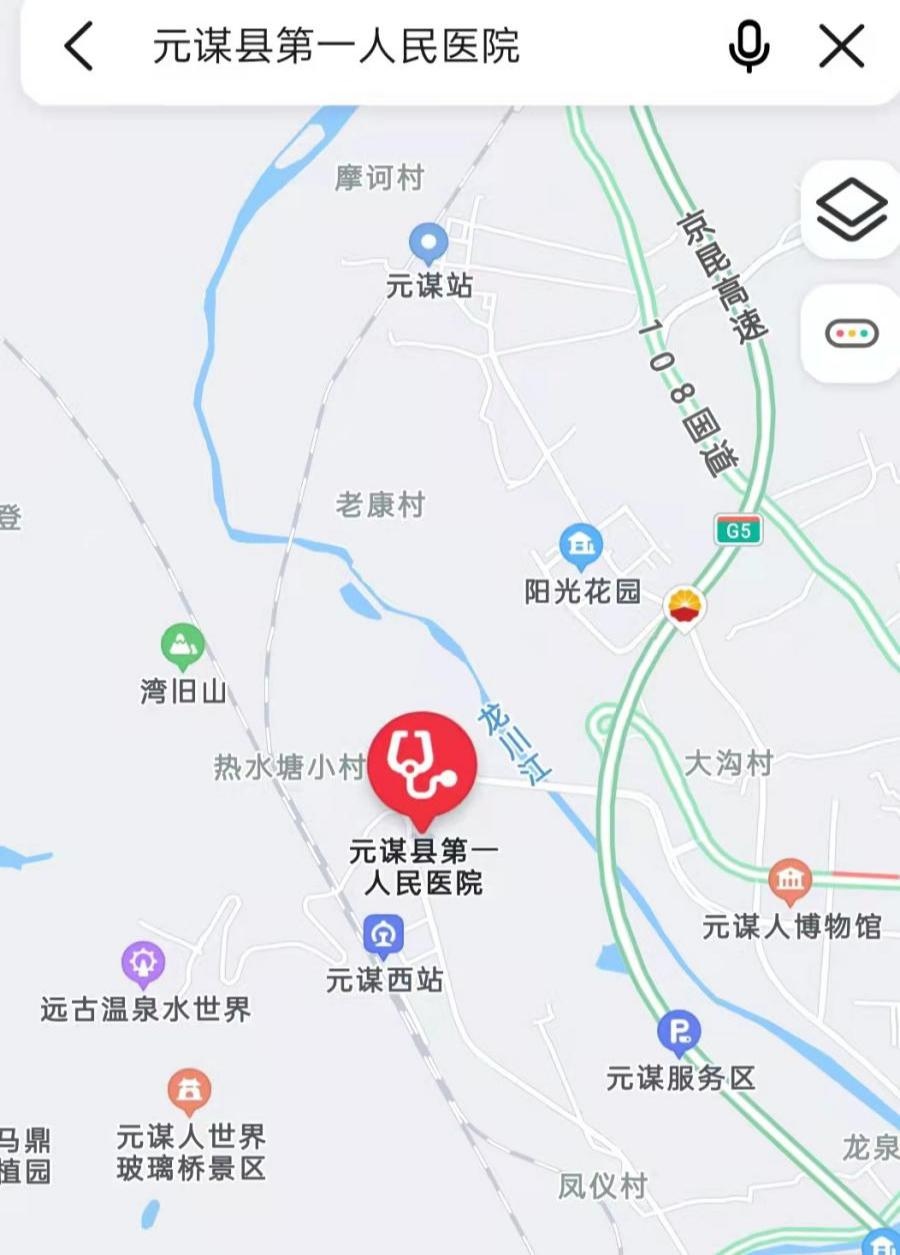Go back from search results
The height and width of the screenshot is (1255, 900).
pyautogui.click(x=78, y=47)
